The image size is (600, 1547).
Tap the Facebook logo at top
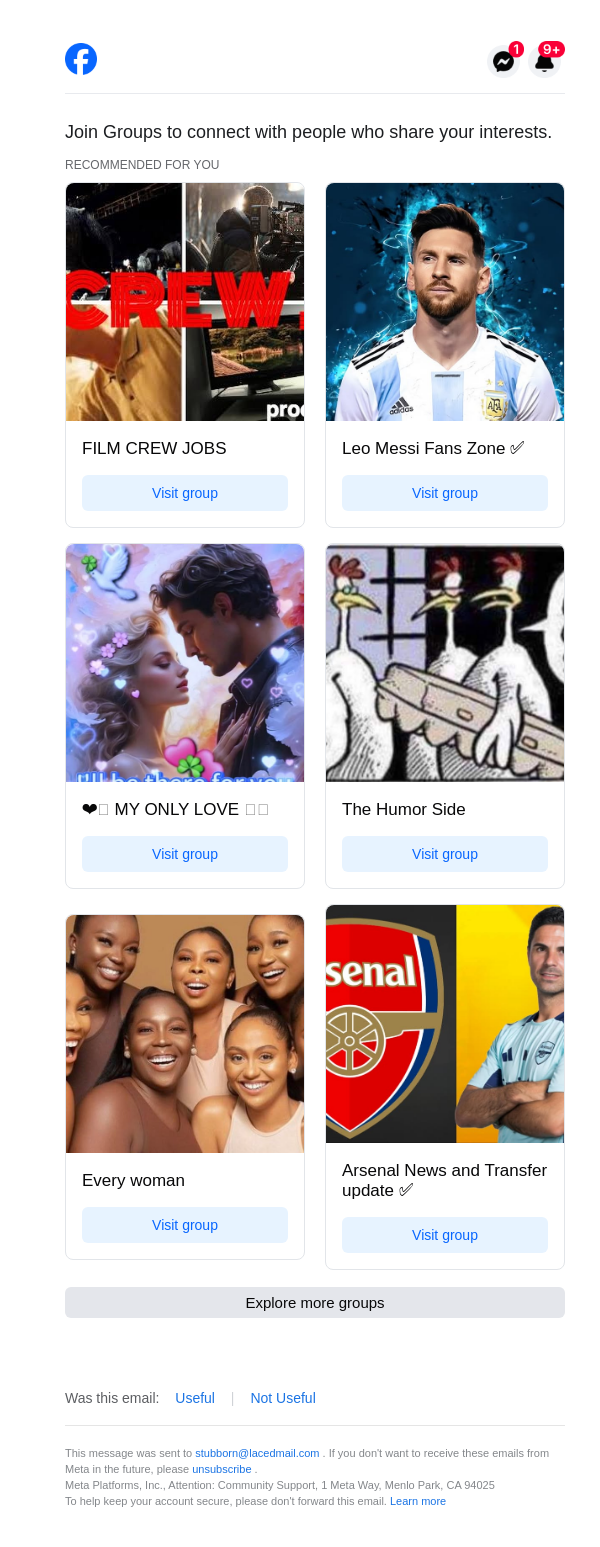[81, 59]
